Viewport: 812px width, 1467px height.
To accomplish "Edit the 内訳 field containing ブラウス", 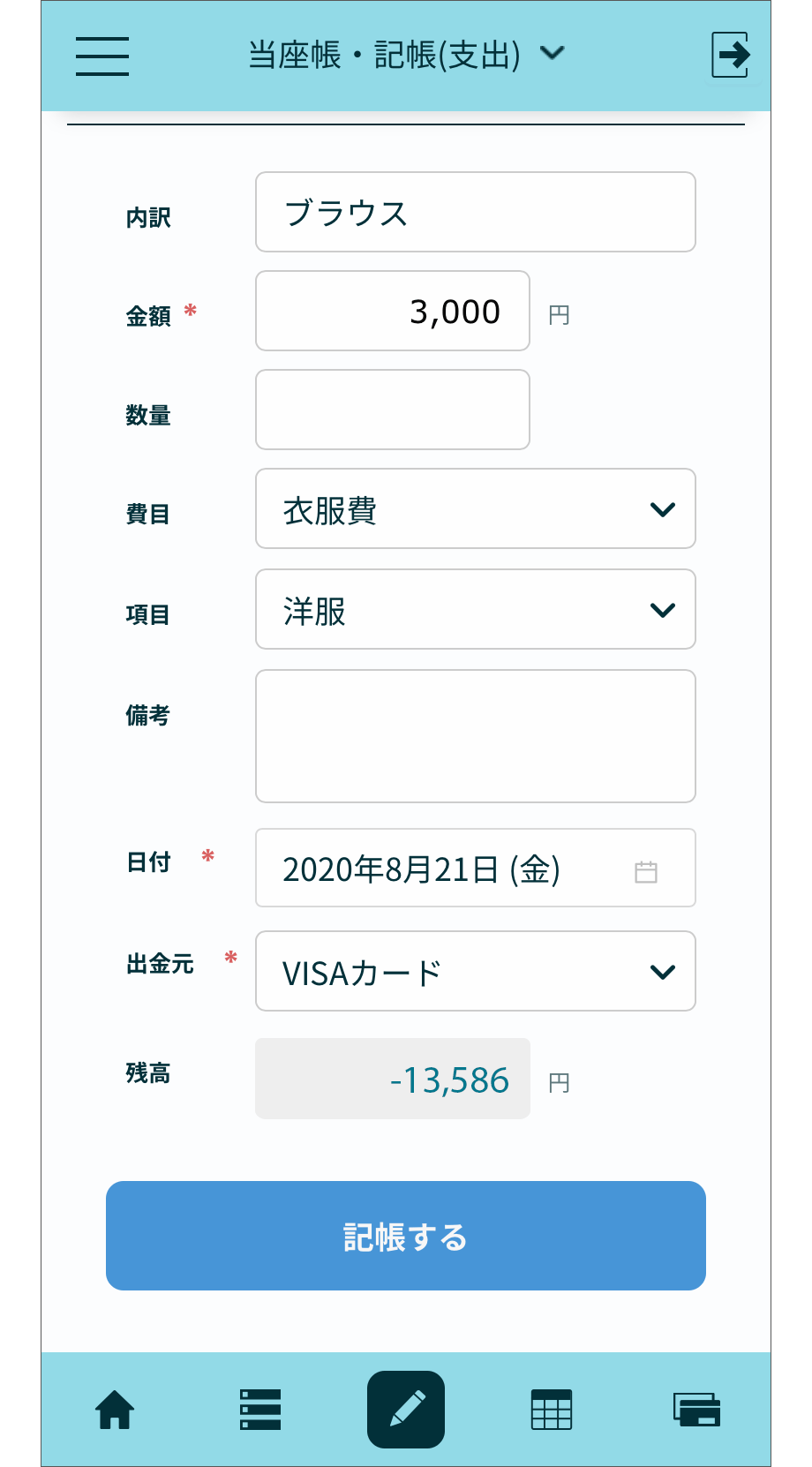I will 476,212.
